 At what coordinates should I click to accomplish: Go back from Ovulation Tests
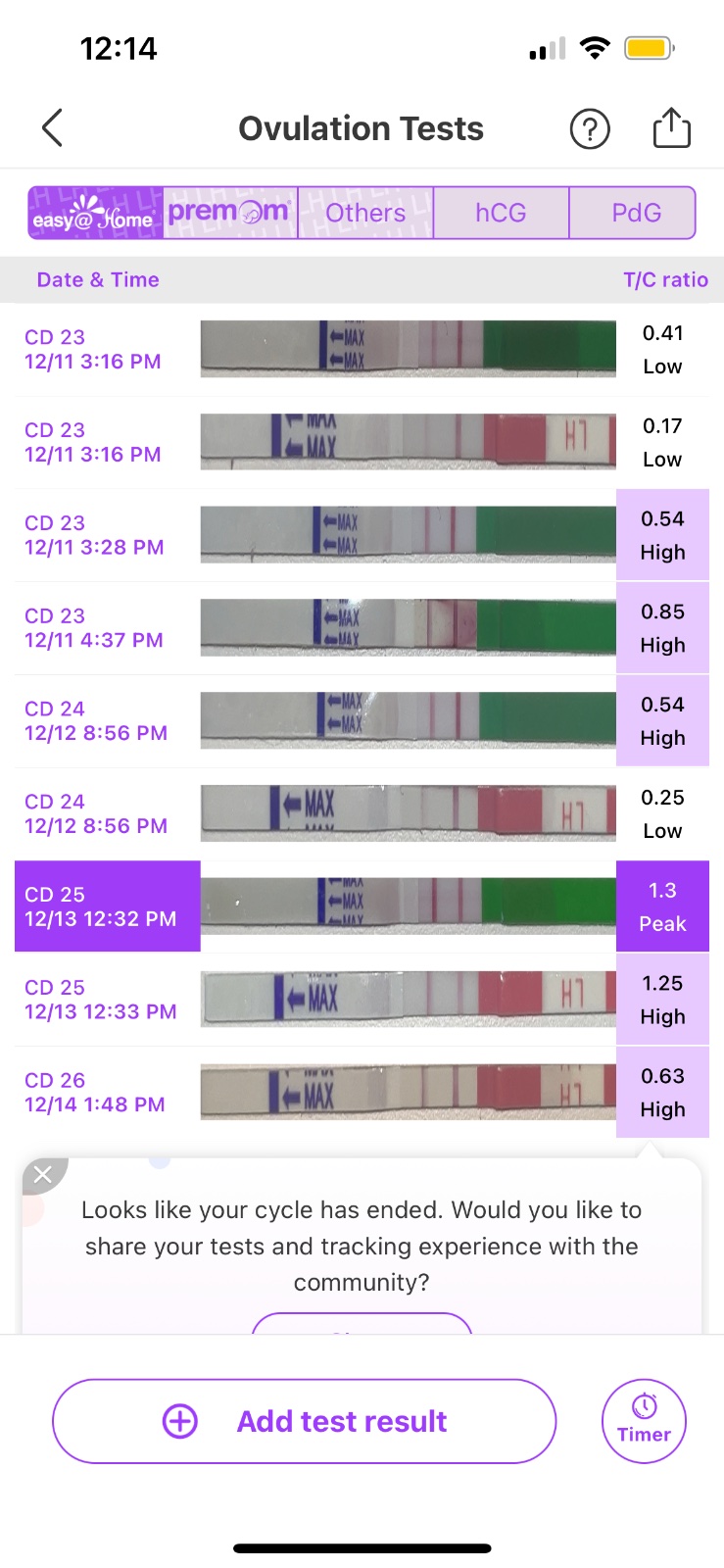pyautogui.click(x=53, y=128)
